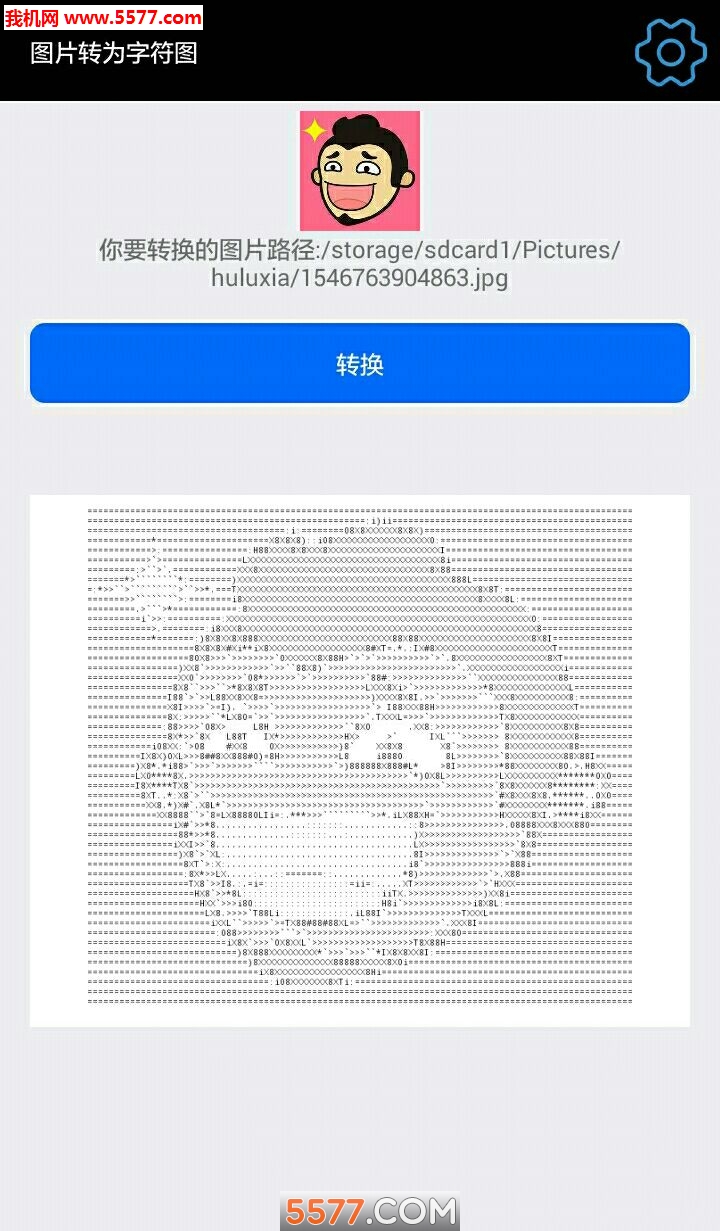This screenshot has height=1231, width=720.
Task: Tap 转换 to regenerate the character art
Action: click(x=360, y=363)
